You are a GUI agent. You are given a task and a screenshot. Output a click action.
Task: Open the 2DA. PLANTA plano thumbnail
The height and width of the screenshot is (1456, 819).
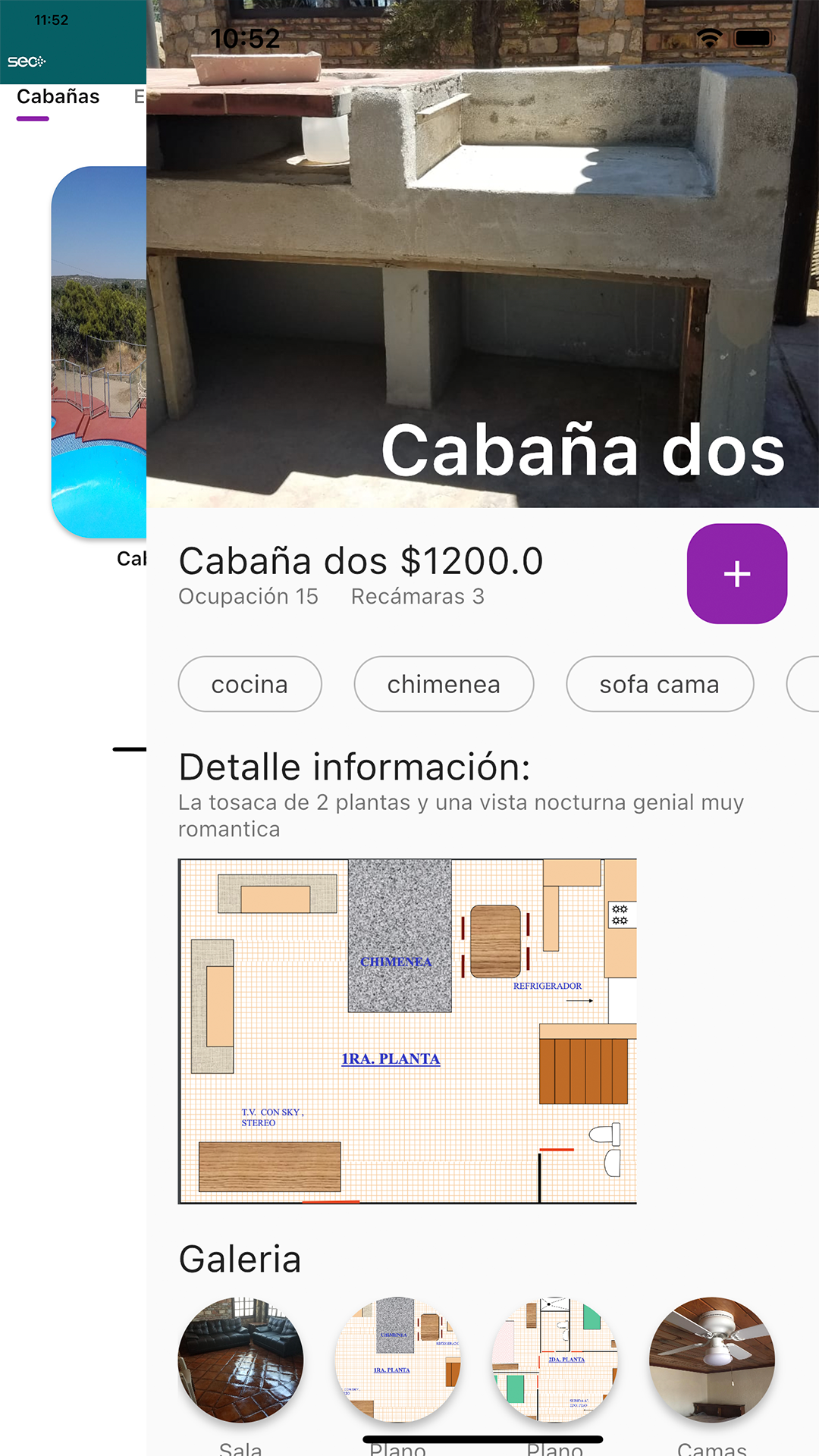click(554, 1360)
